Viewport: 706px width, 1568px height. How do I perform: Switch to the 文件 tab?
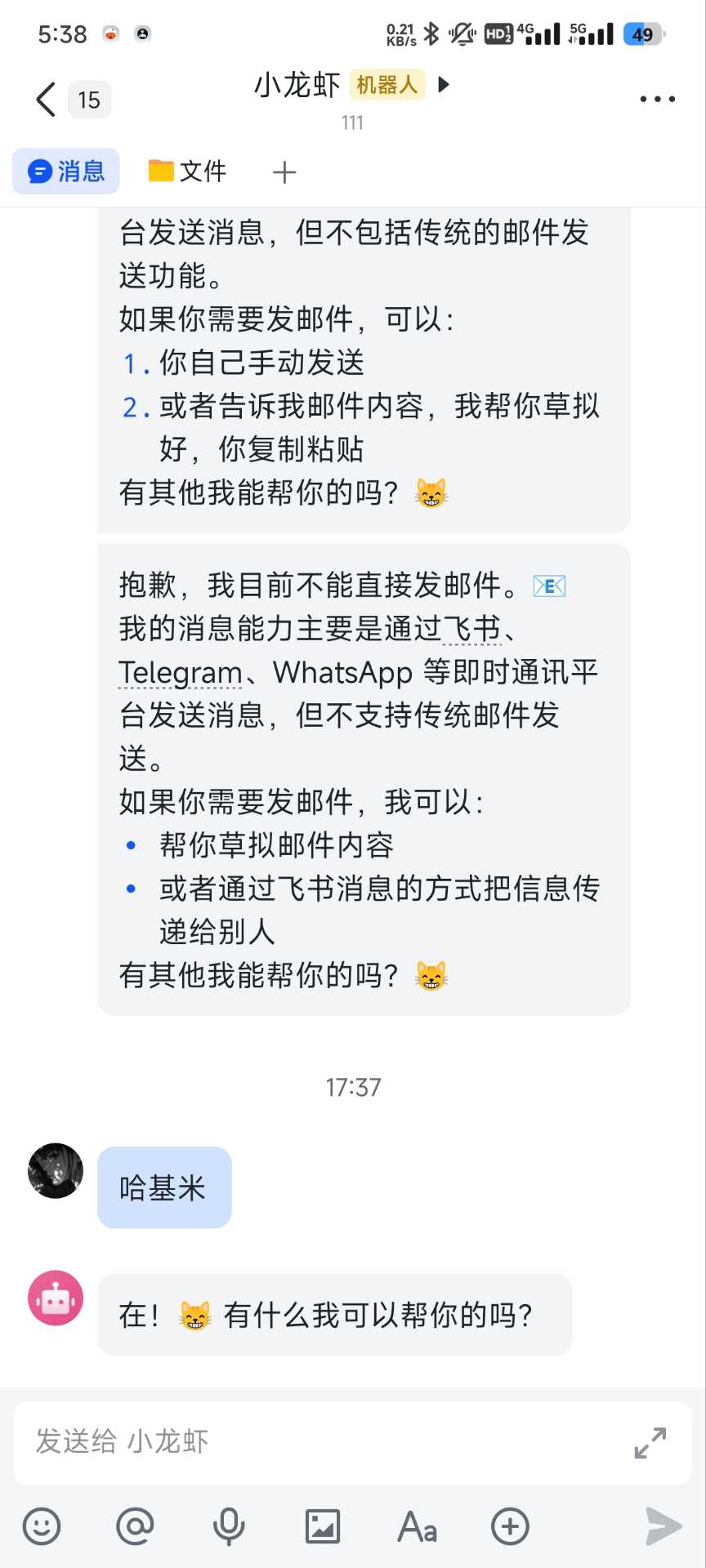[x=188, y=171]
